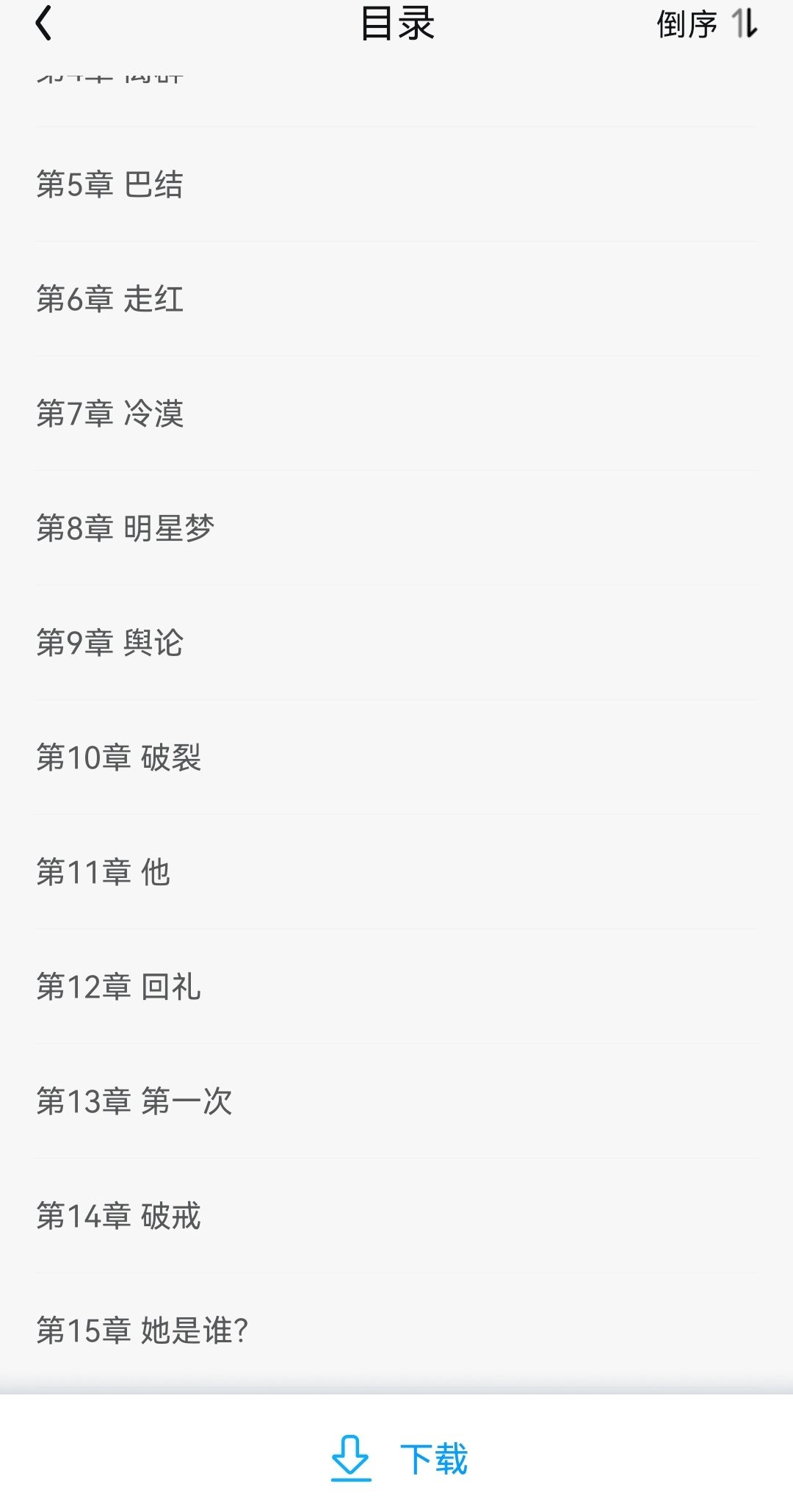The height and width of the screenshot is (1512, 793).
Task: Open 第10章 破裂
Action: pyautogui.click(x=119, y=757)
